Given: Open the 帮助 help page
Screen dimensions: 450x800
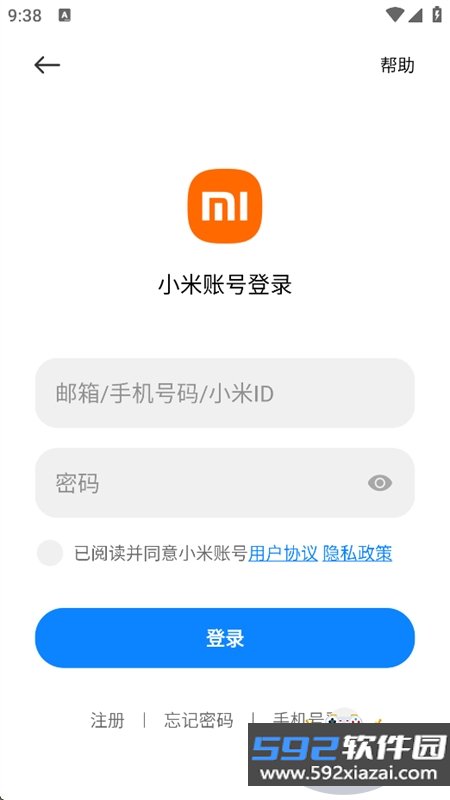Looking at the screenshot, I should point(397,65).
